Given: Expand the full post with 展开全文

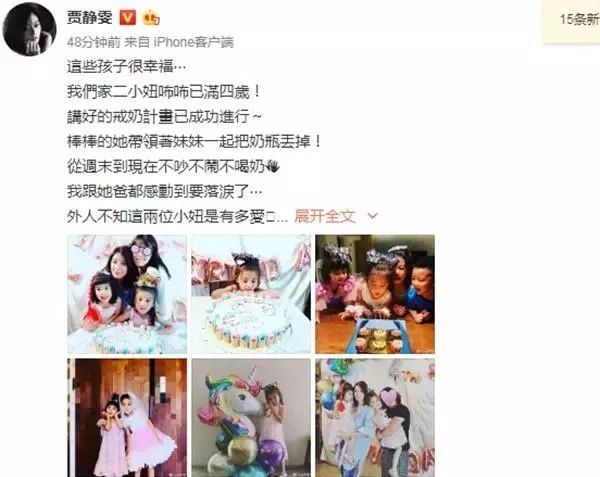Looking at the screenshot, I should pos(336,215).
